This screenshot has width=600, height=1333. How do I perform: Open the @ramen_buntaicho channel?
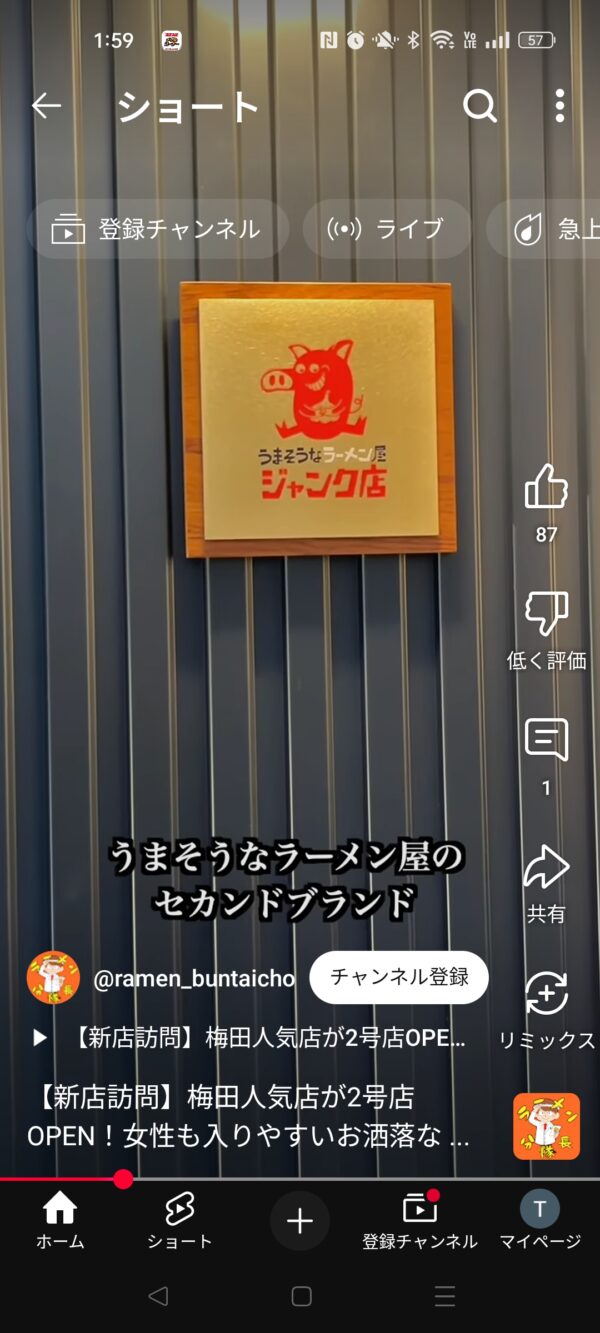pyautogui.click(x=194, y=979)
